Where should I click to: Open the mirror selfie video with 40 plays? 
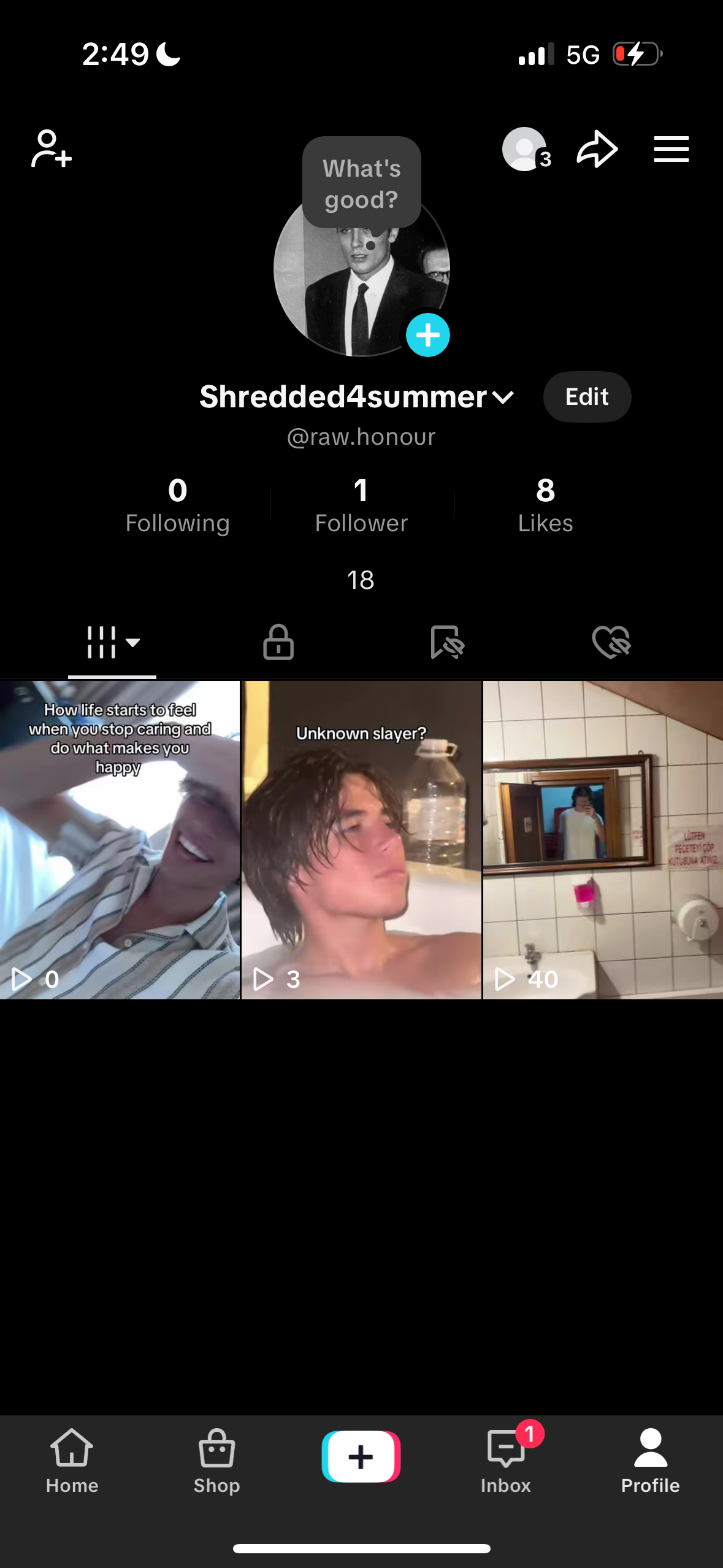tap(603, 839)
